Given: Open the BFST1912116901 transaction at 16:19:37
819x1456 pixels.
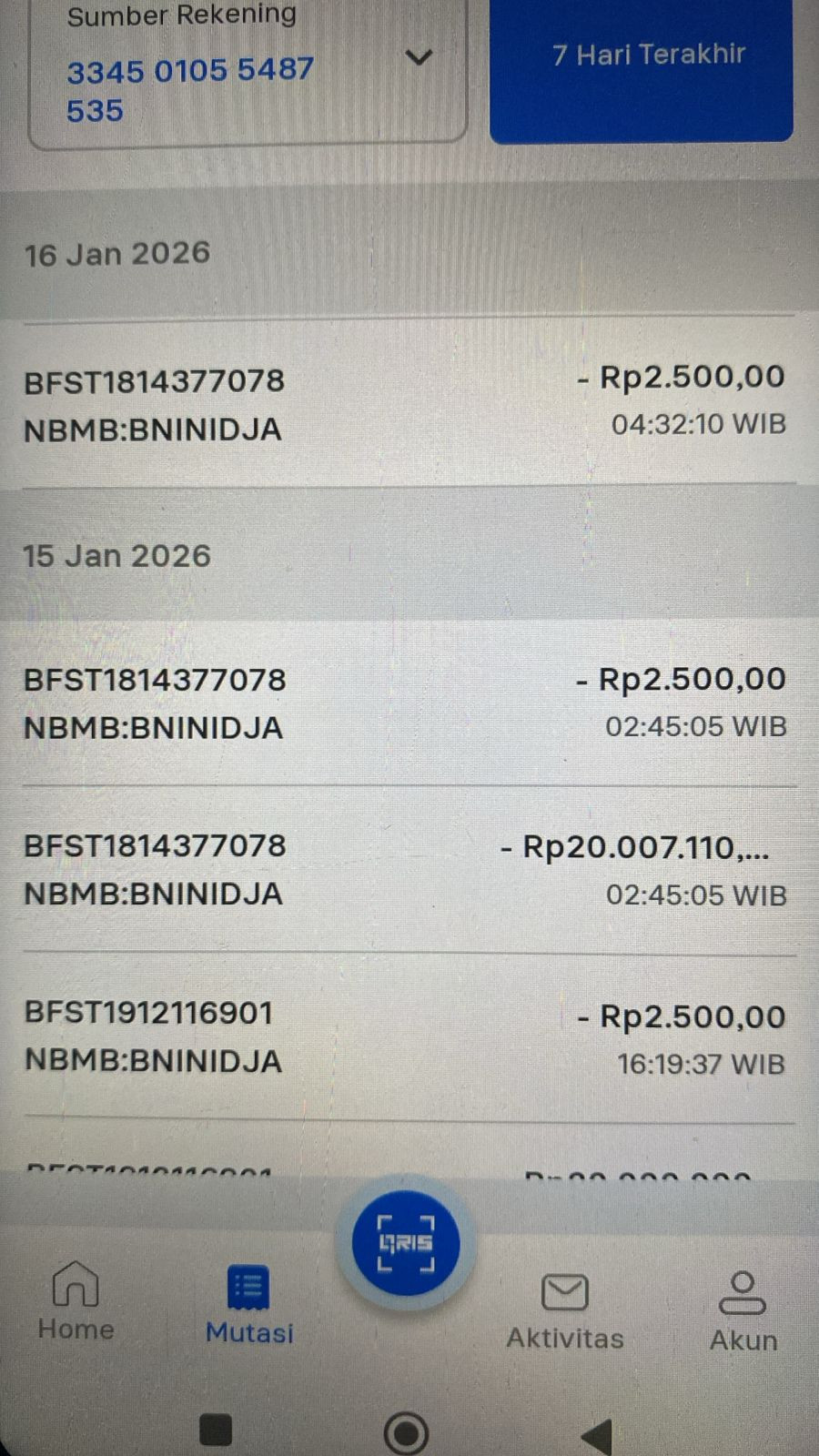Looking at the screenshot, I should point(408,1037).
